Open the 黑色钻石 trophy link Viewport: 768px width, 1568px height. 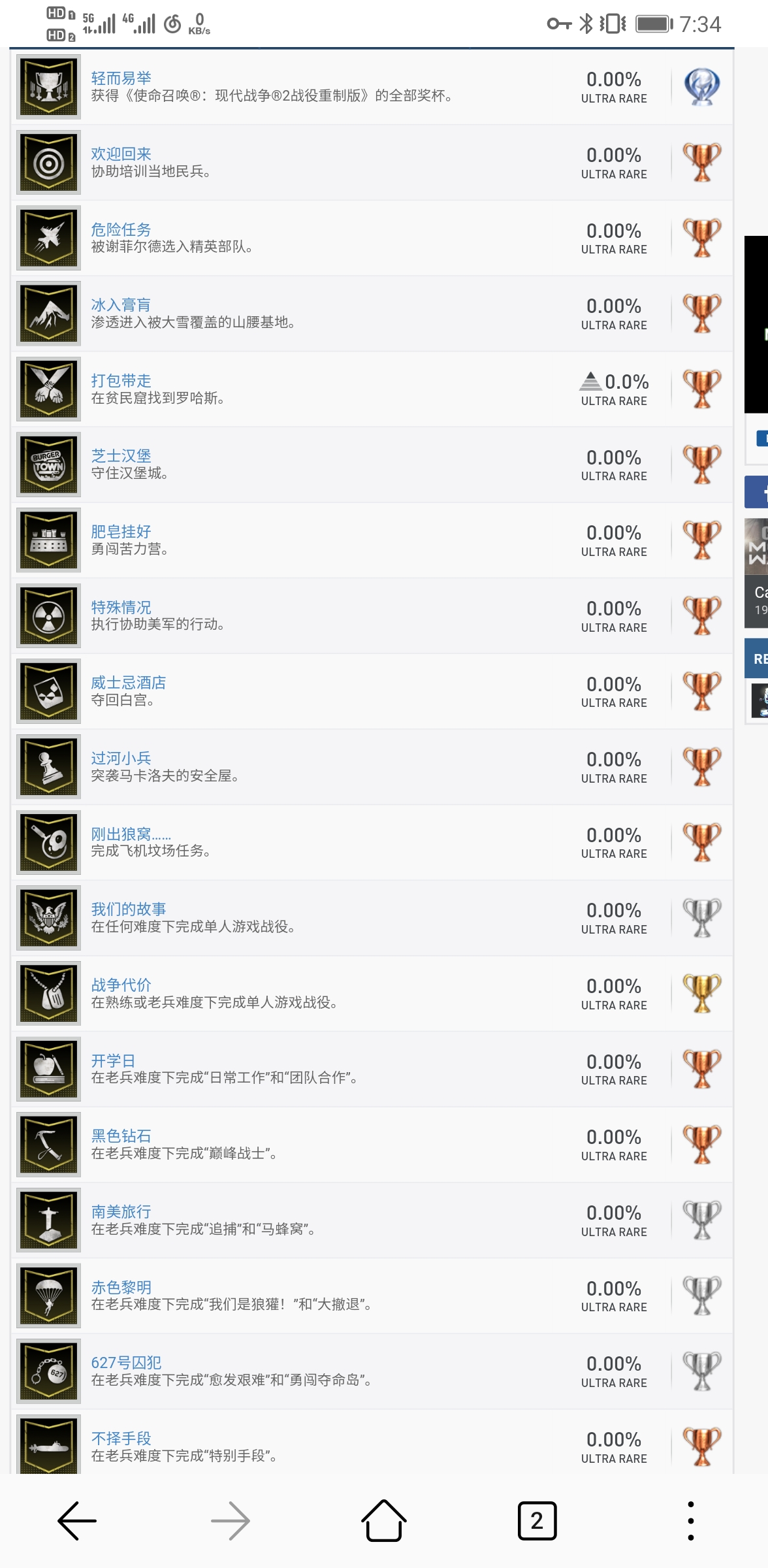(121, 1136)
